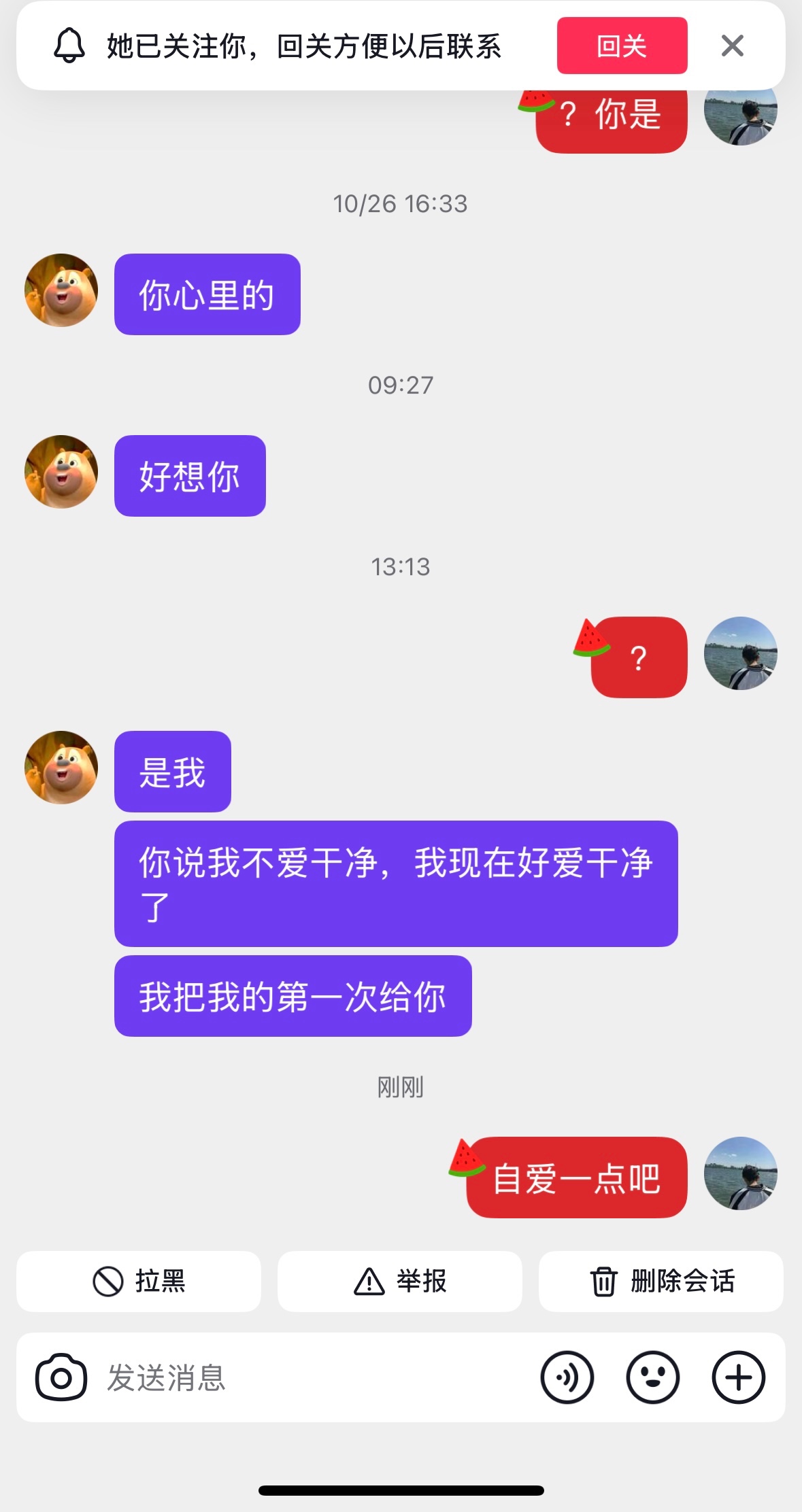The width and height of the screenshot is (802, 1512).
Task: Focus the 发送消息 message input field
Action: [x=306, y=1377]
